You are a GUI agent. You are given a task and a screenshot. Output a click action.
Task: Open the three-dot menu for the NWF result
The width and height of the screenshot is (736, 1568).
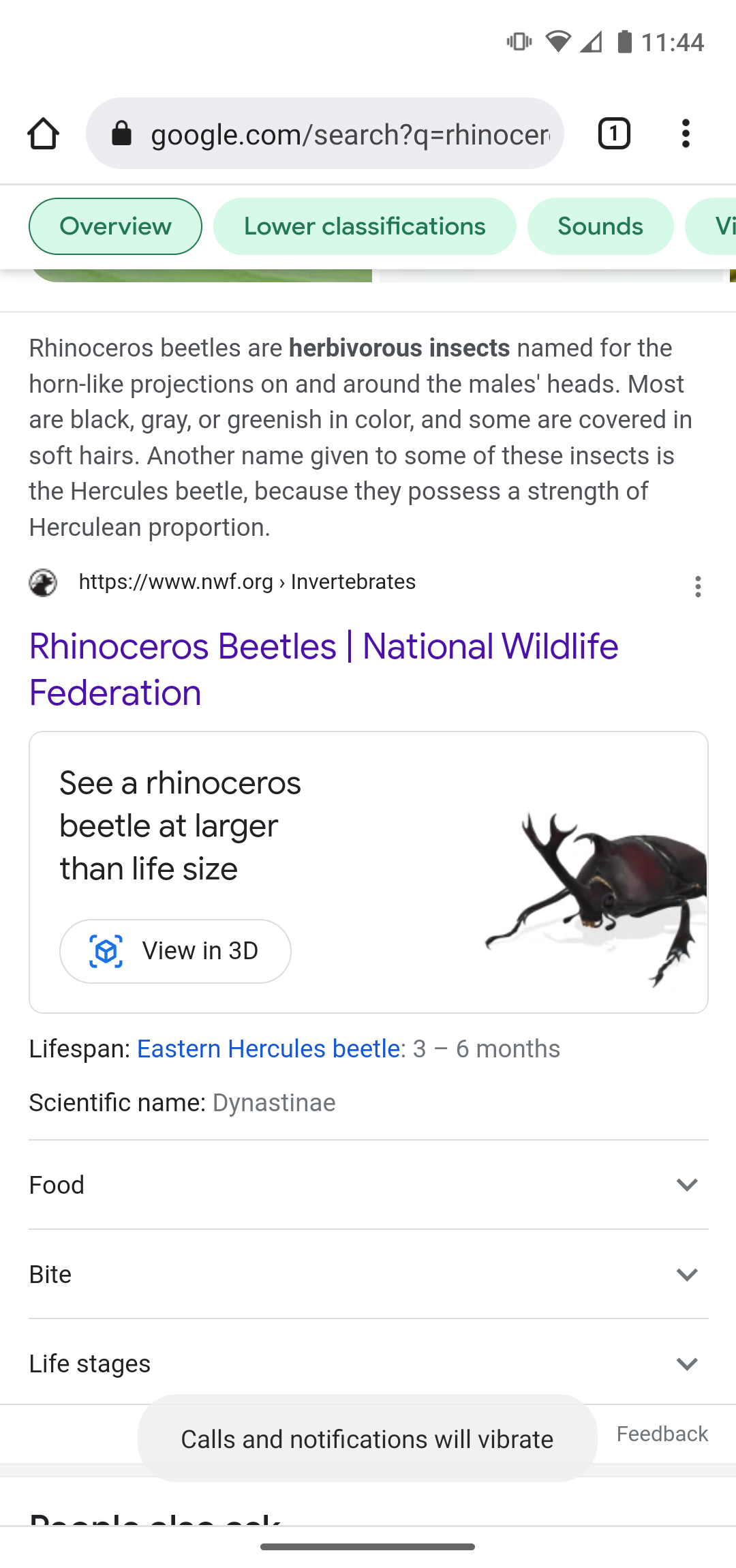pos(698,586)
